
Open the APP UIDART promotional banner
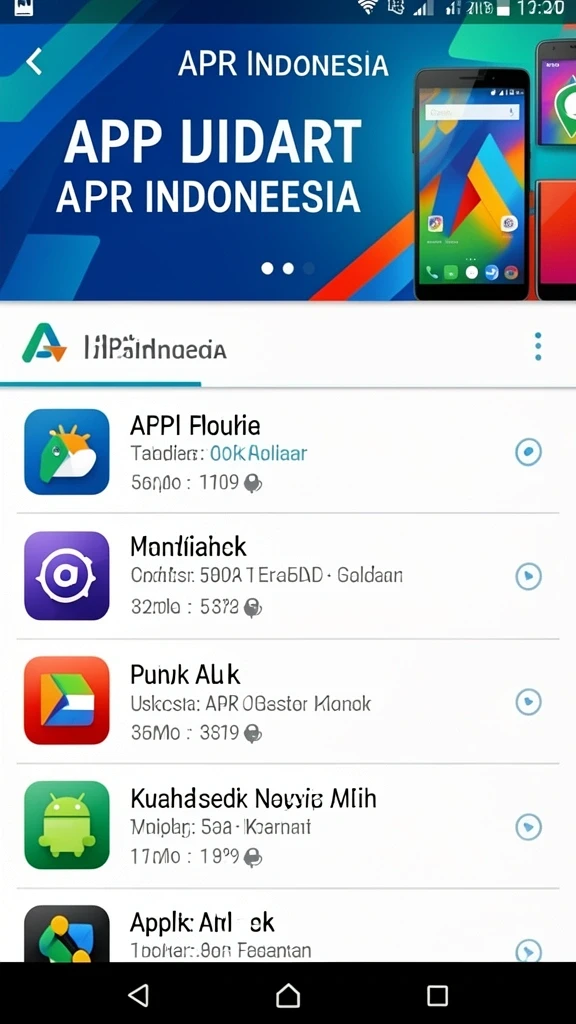click(x=288, y=163)
